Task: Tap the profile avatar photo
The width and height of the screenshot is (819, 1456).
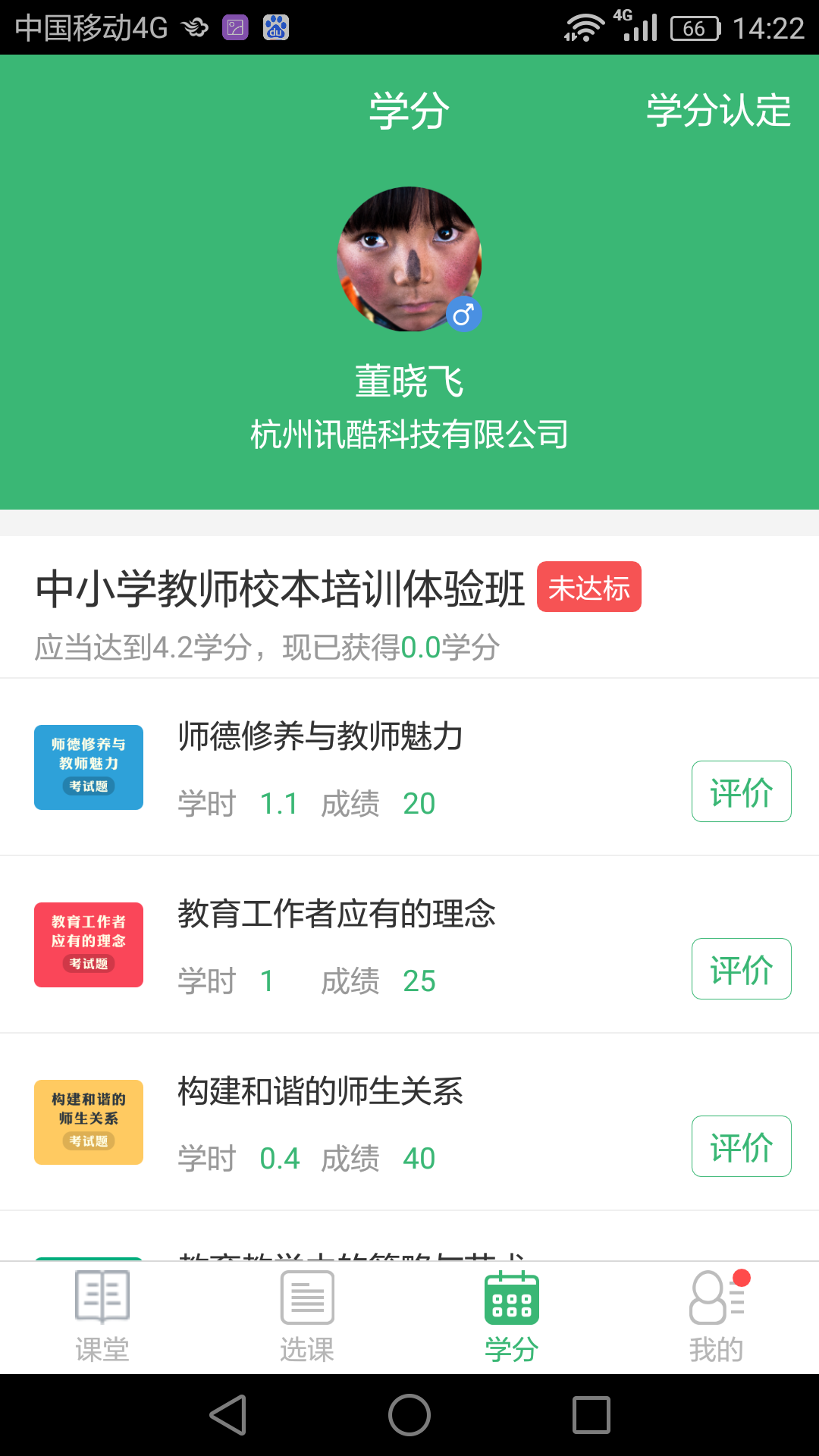Action: 409,259
